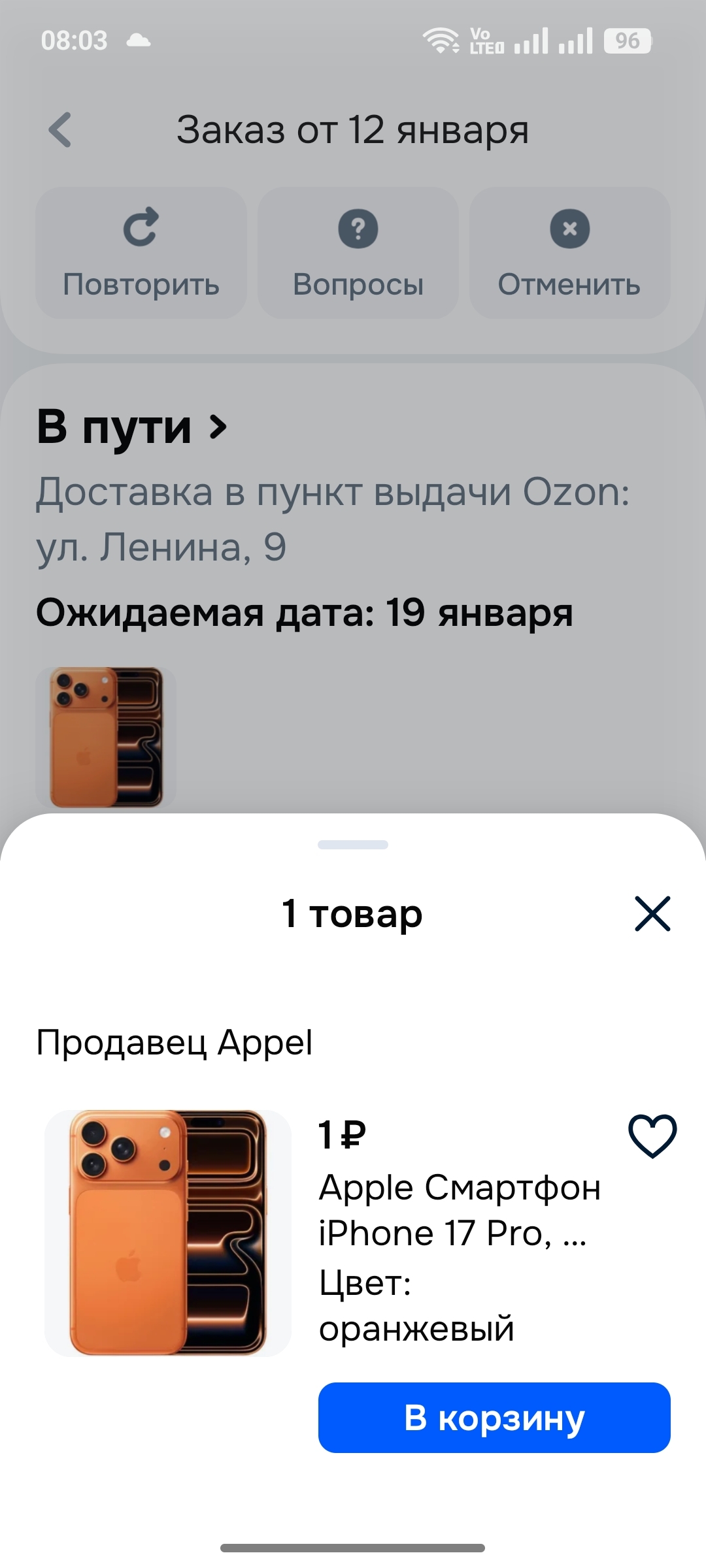Open the small phone thumbnail in the order

point(106,737)
